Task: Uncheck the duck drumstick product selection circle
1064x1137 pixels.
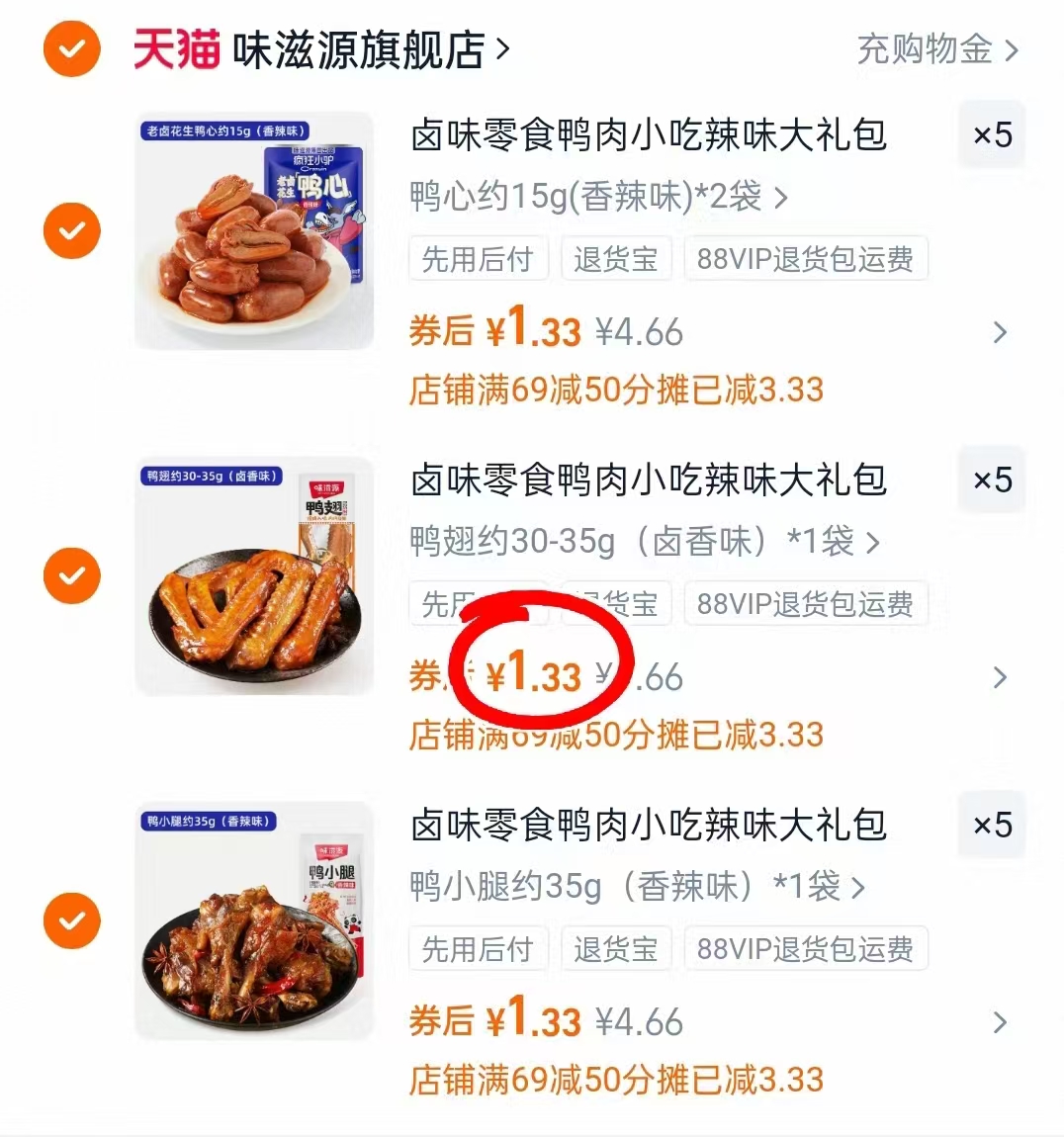Action: tap(70, 920)
